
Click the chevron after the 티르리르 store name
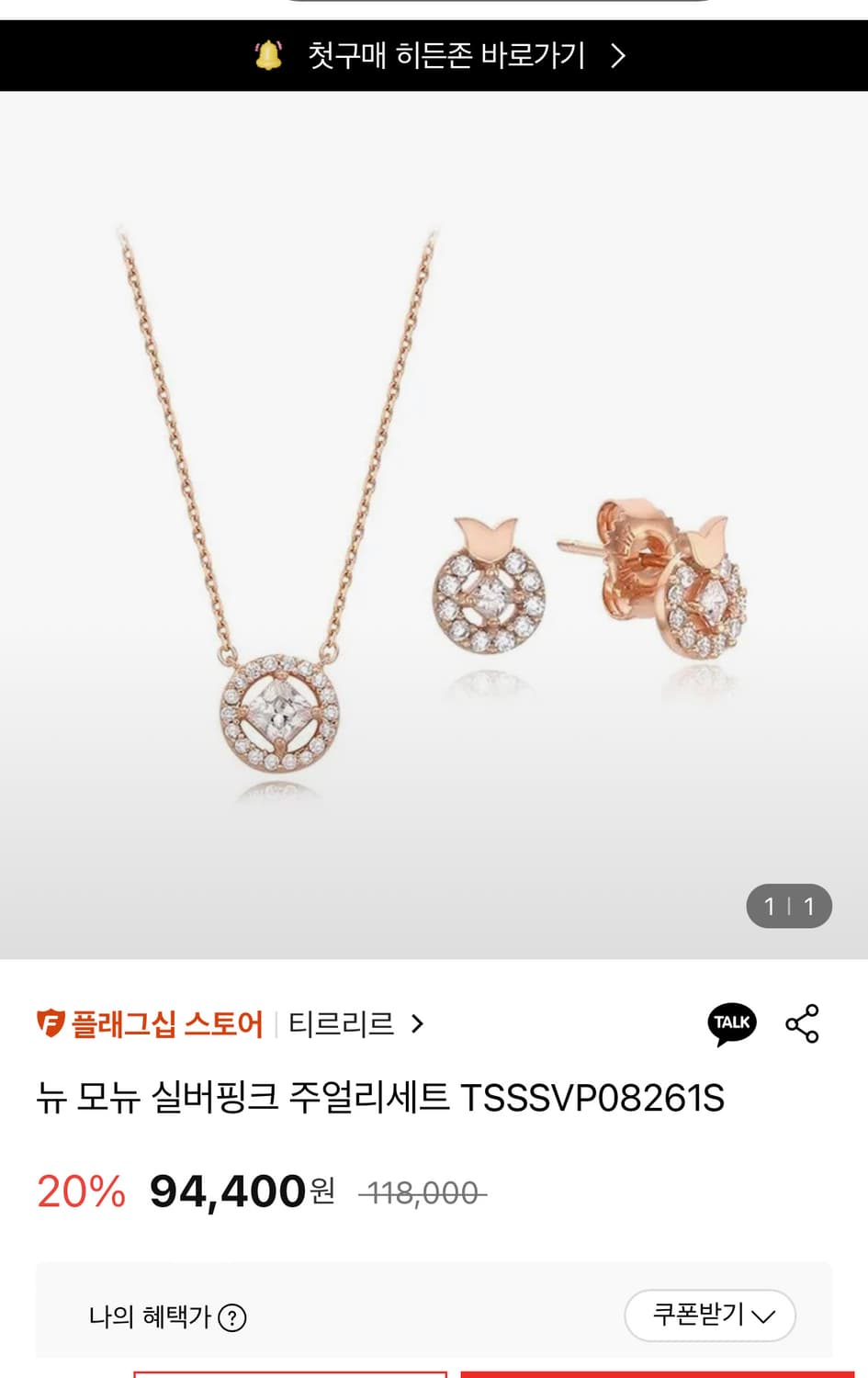pyautogui.click(x=419, y=1023)
